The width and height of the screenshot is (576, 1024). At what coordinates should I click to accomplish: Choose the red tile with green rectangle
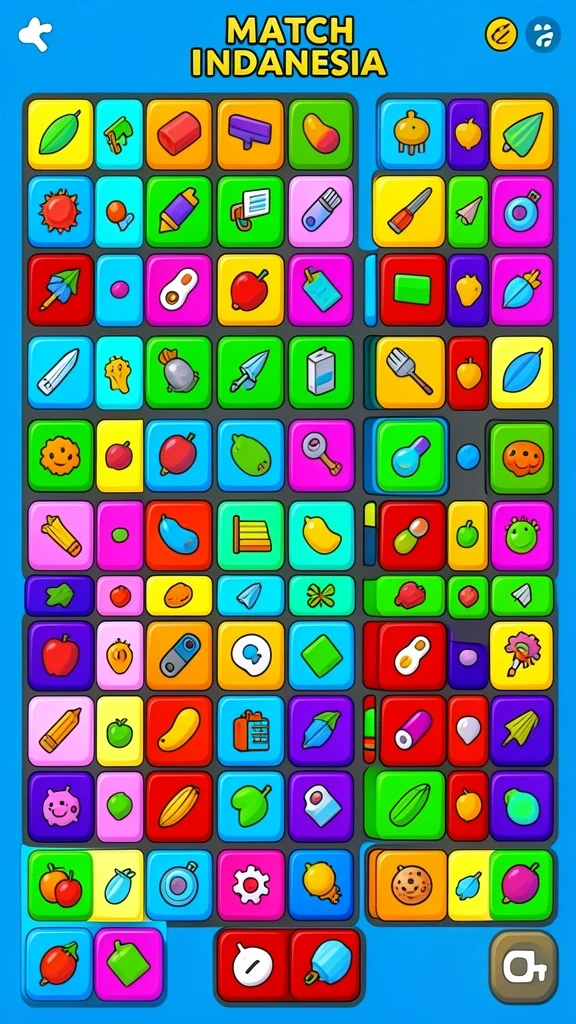click(412, 290)
